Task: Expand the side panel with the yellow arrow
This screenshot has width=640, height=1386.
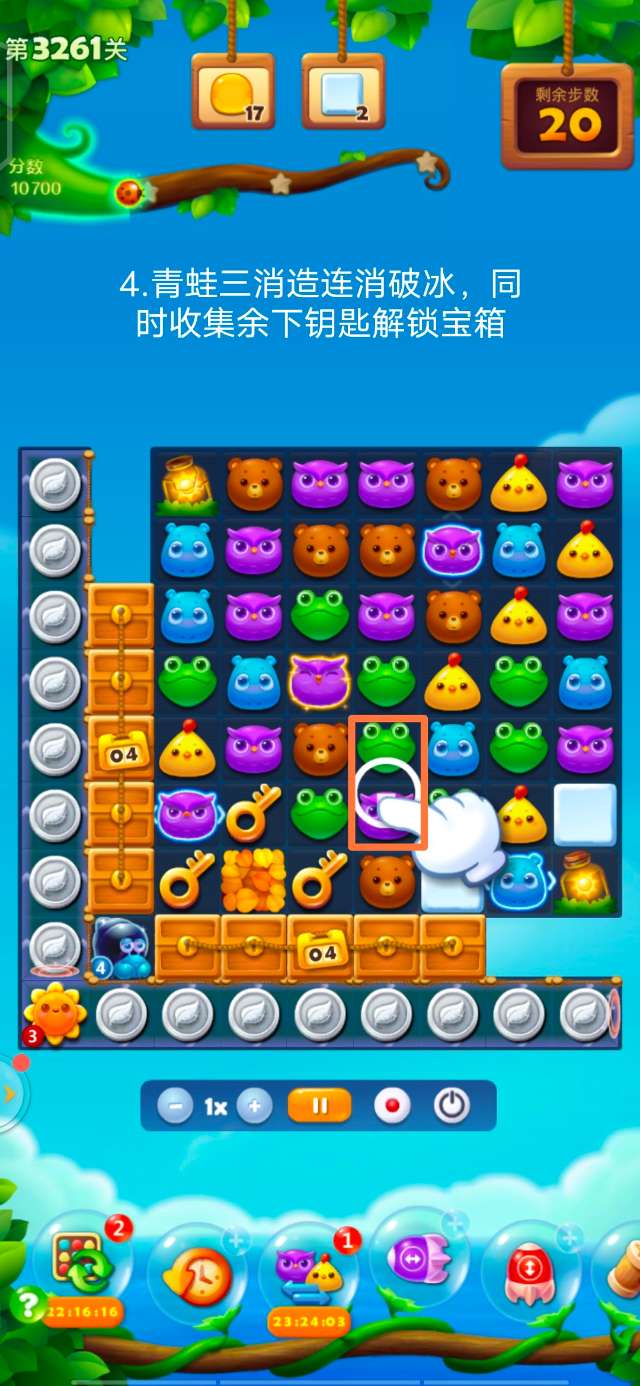Action: click(x=10, y=1093)
